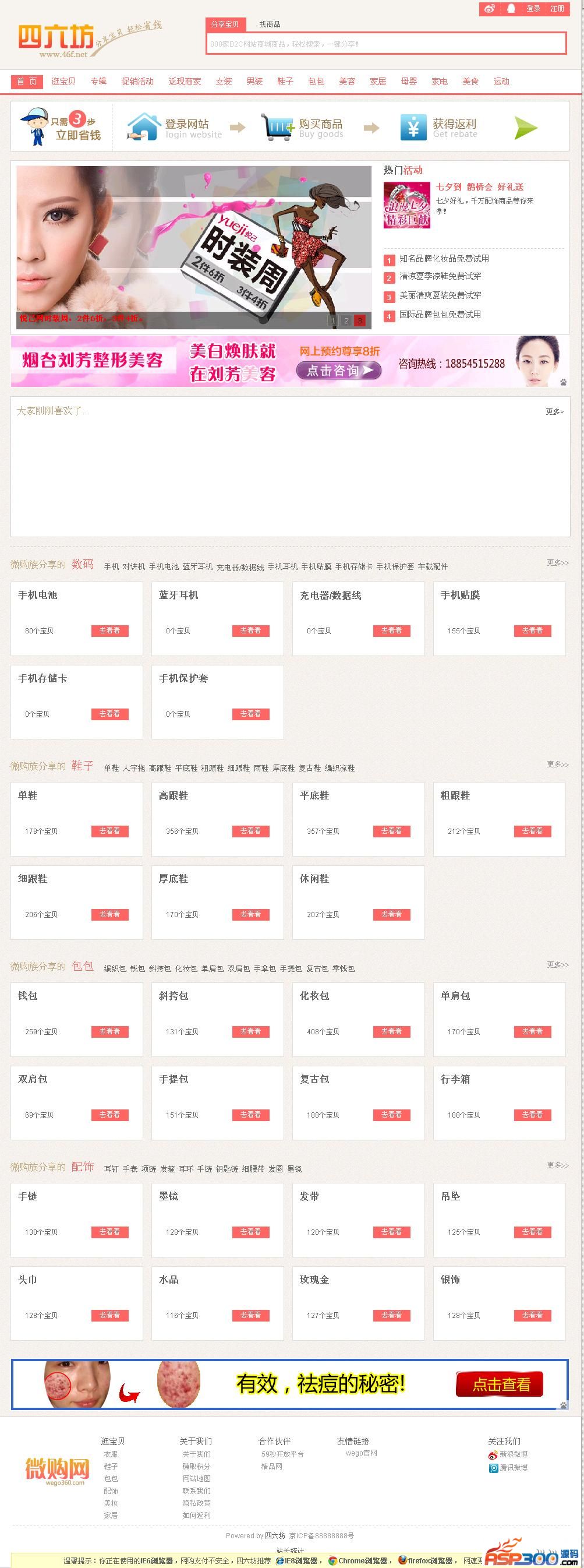
Task: Tap the Sina Weibo login icon
Action: (489, 9)
